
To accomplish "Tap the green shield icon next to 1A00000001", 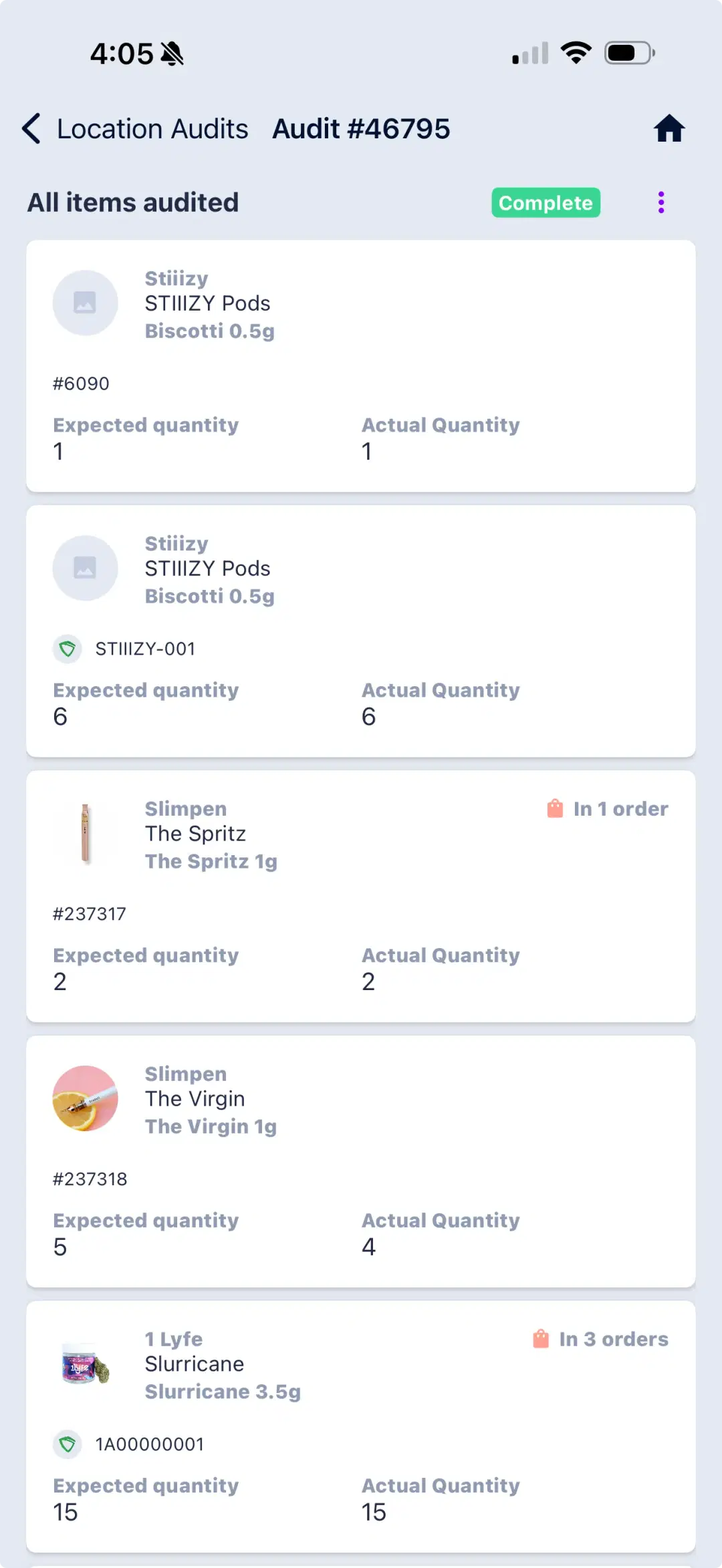I will 67,1444.
